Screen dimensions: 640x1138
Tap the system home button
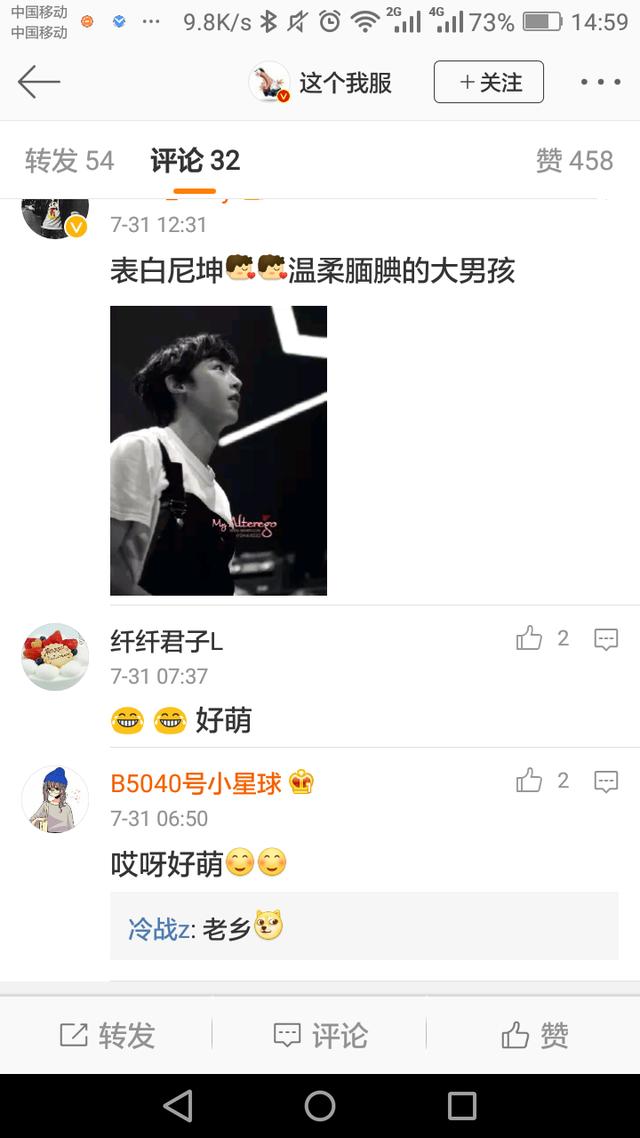point(320,1105)
